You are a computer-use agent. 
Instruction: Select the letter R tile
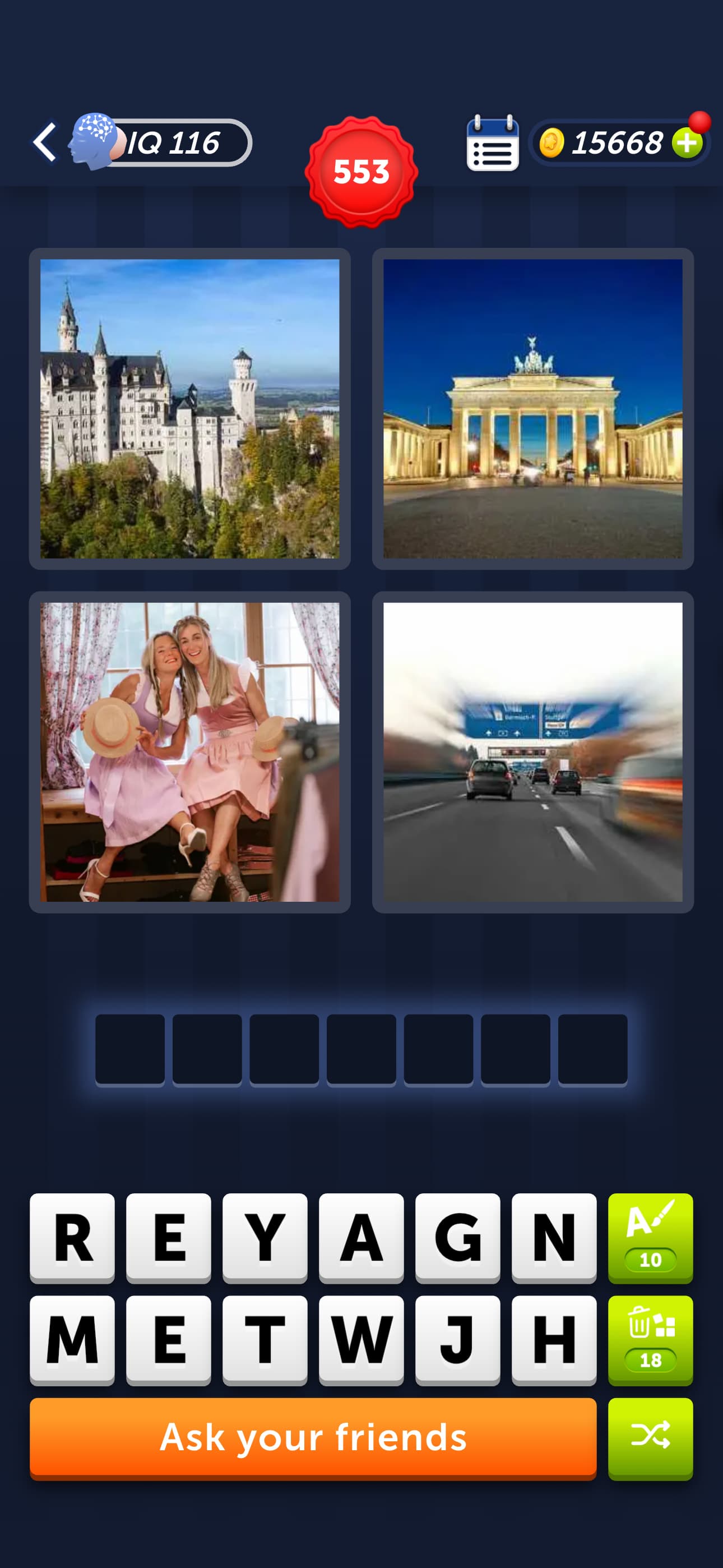coord(72,1237)
